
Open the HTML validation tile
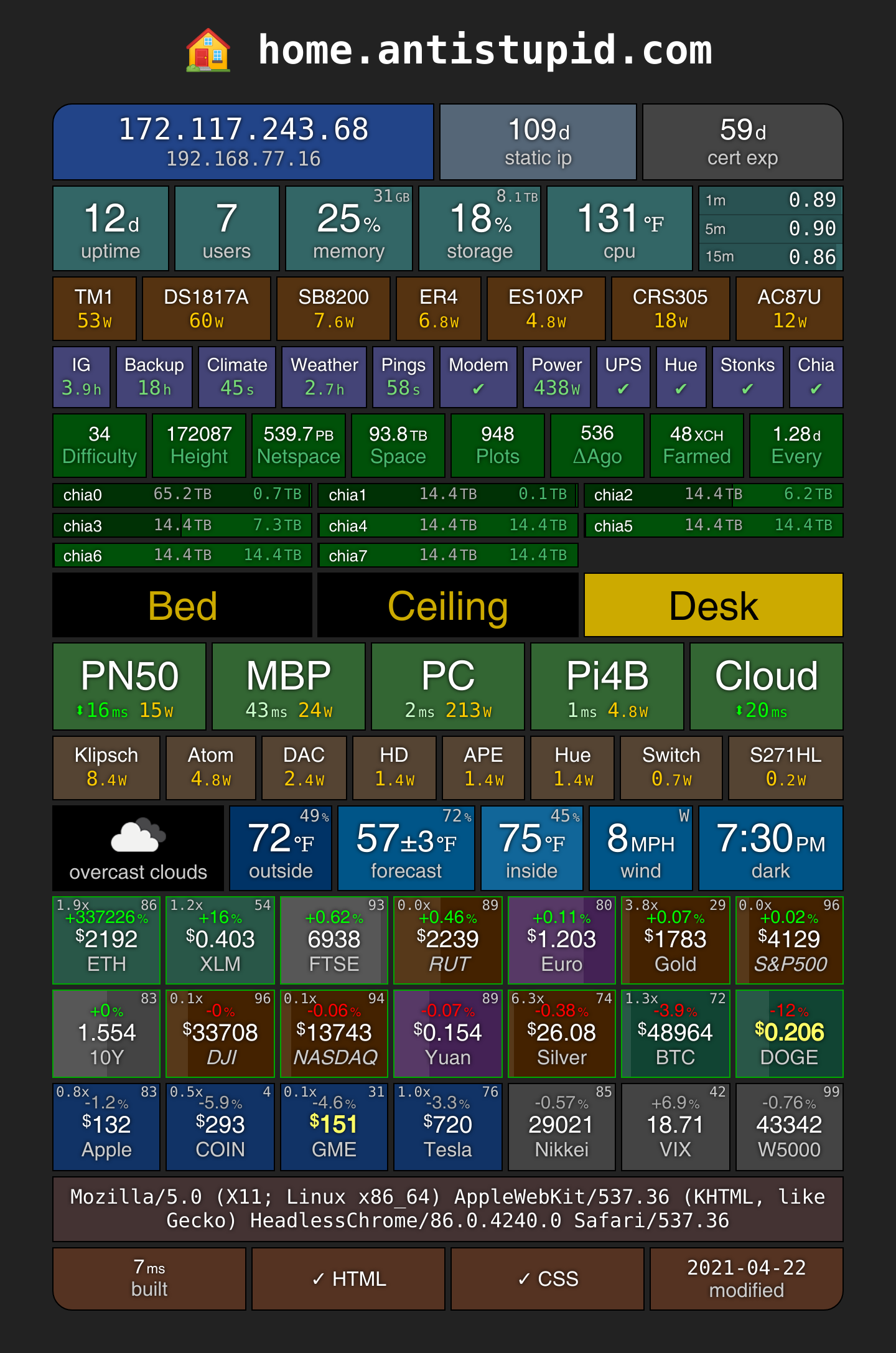click(x=348, y=1279)
